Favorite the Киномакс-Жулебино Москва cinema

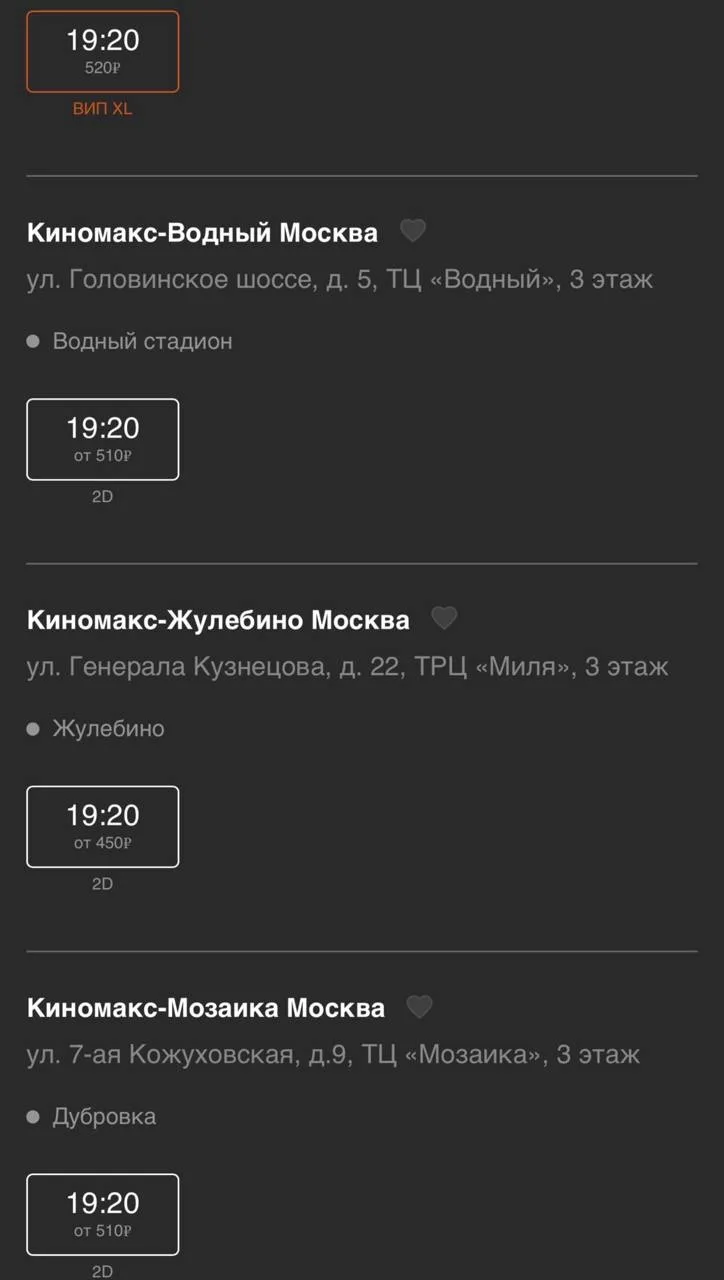coord(444,619)
